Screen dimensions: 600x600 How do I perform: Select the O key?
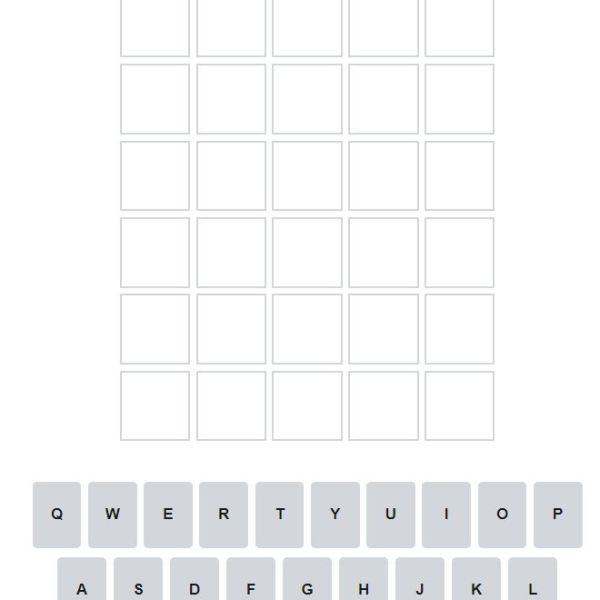(502, 514)
